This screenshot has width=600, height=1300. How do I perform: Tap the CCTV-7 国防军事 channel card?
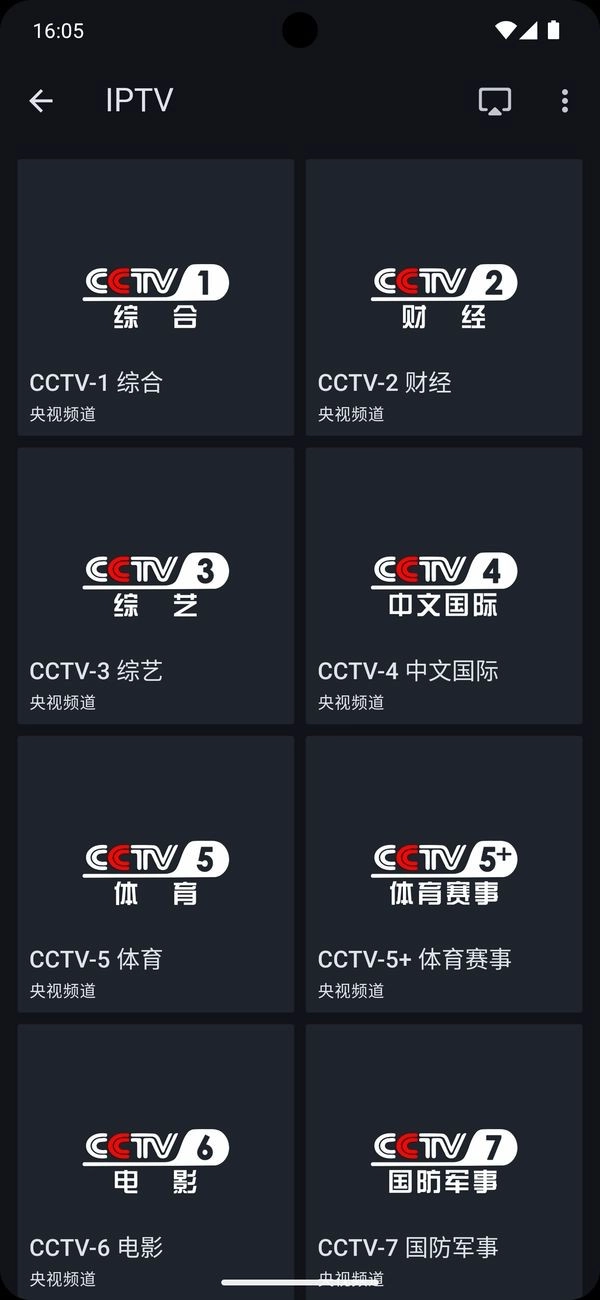tap(444, 1160)
